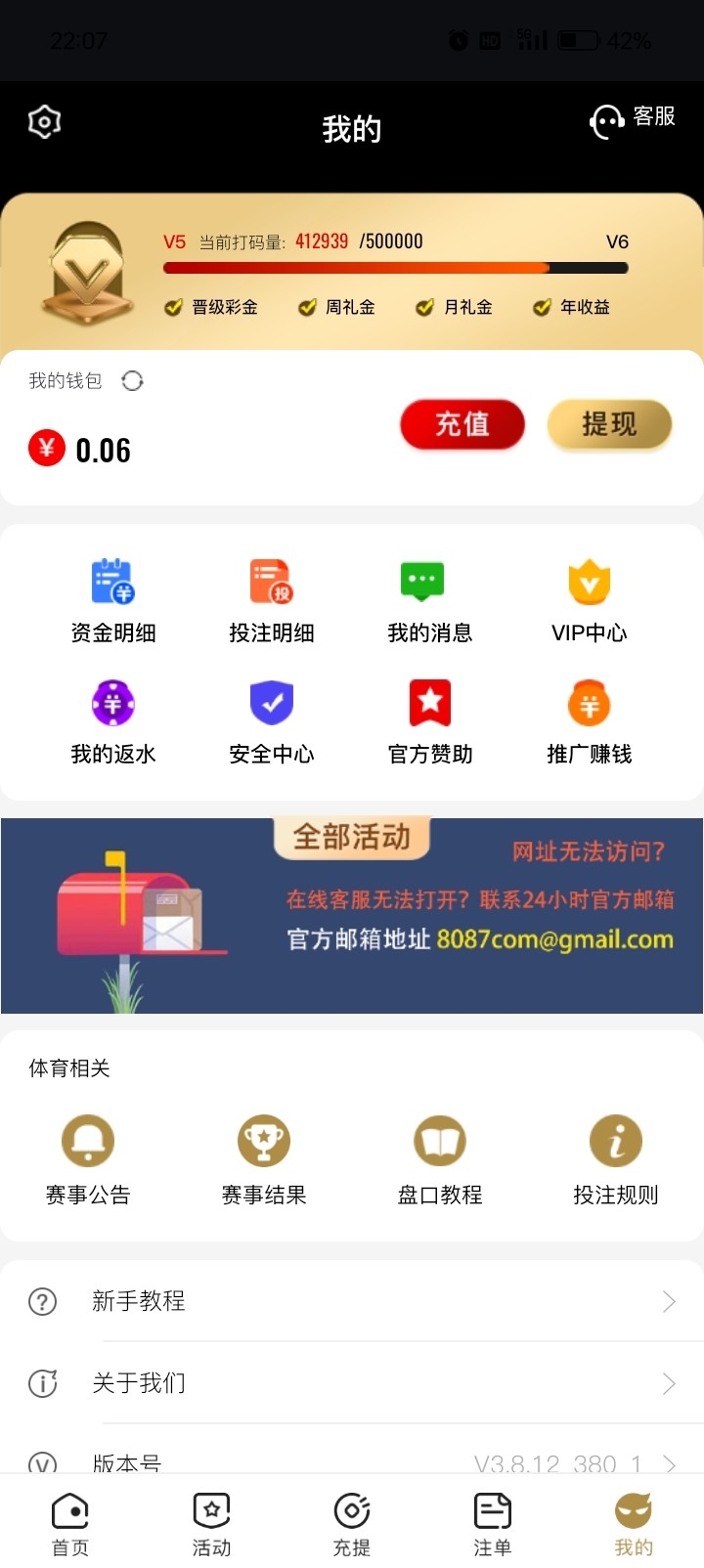View 赛事公告
The height and width of the screenshot is (1568, 704).
[88, 1159]
